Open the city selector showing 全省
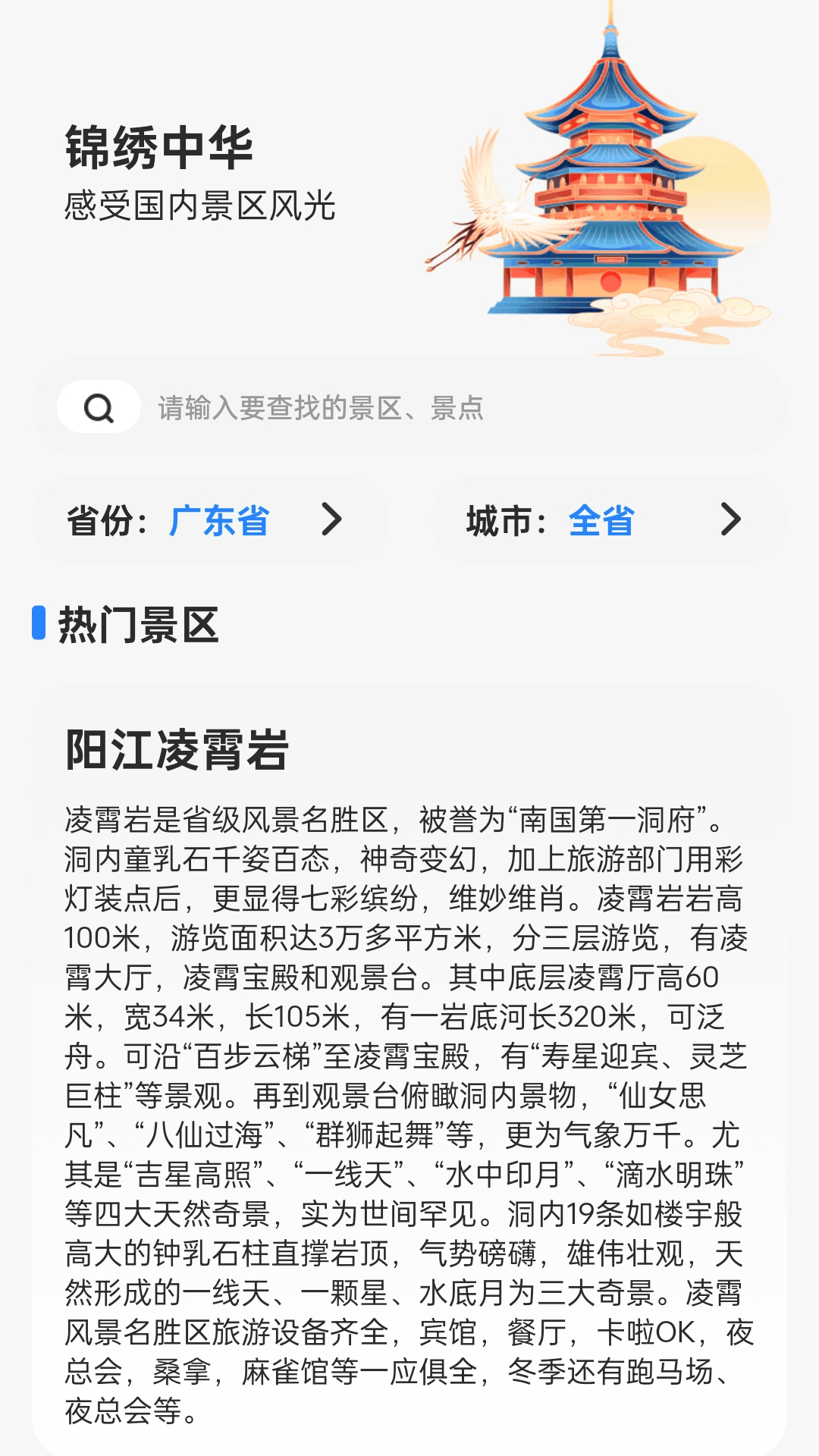The width and height of the screenshot is (819, 1456). (608, 520)
